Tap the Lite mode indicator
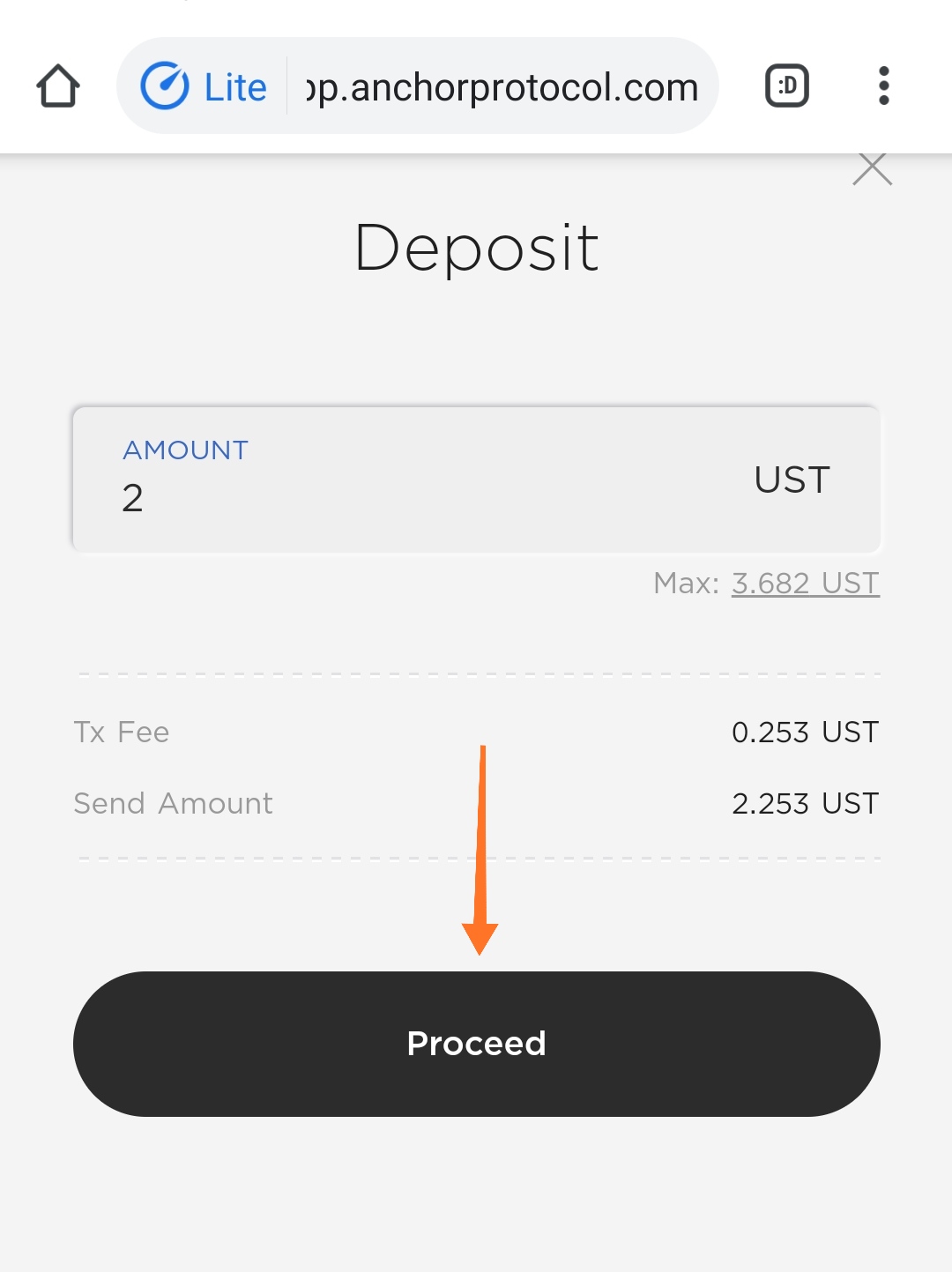952x1272 pixels. 205,86
